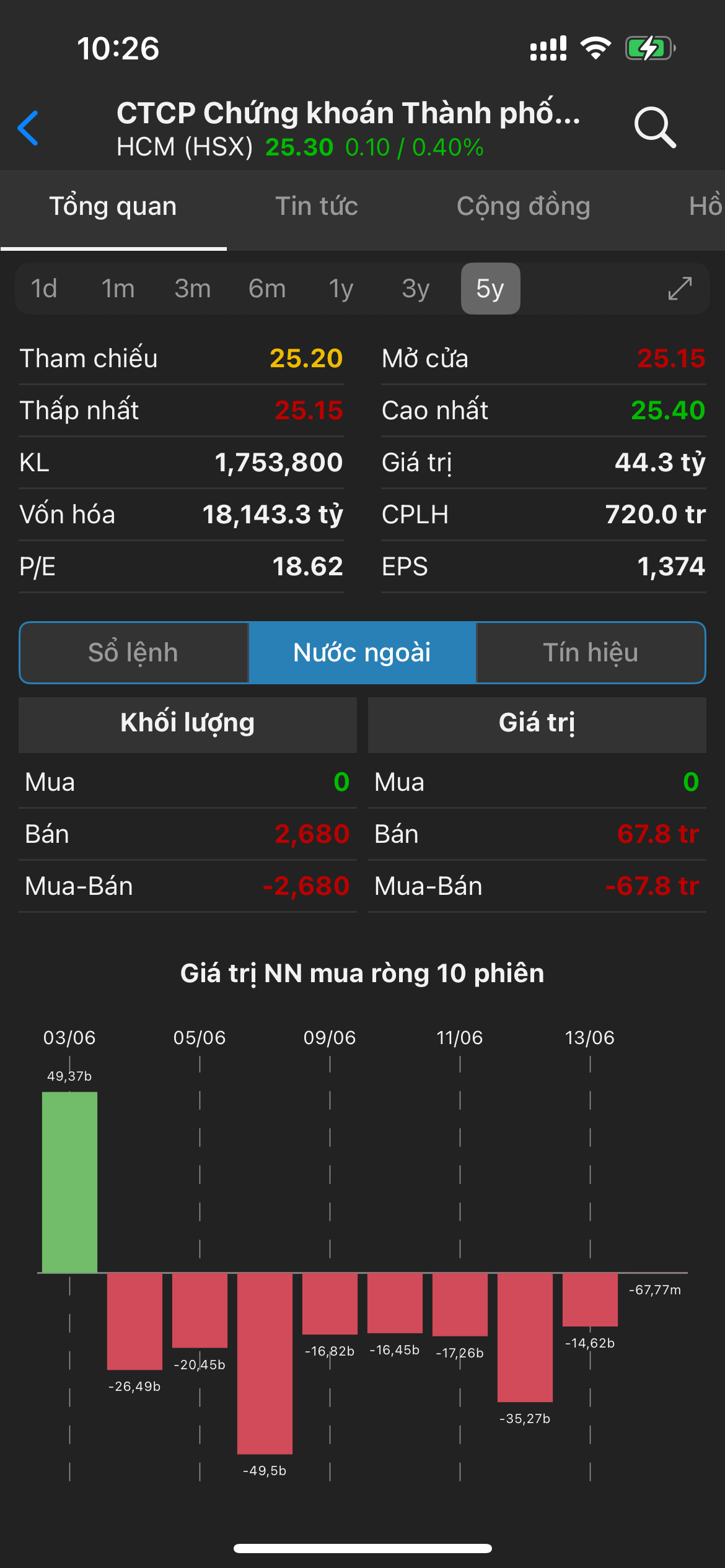Switch to the Sổ lệnh segment

click(x=134, y=653)
